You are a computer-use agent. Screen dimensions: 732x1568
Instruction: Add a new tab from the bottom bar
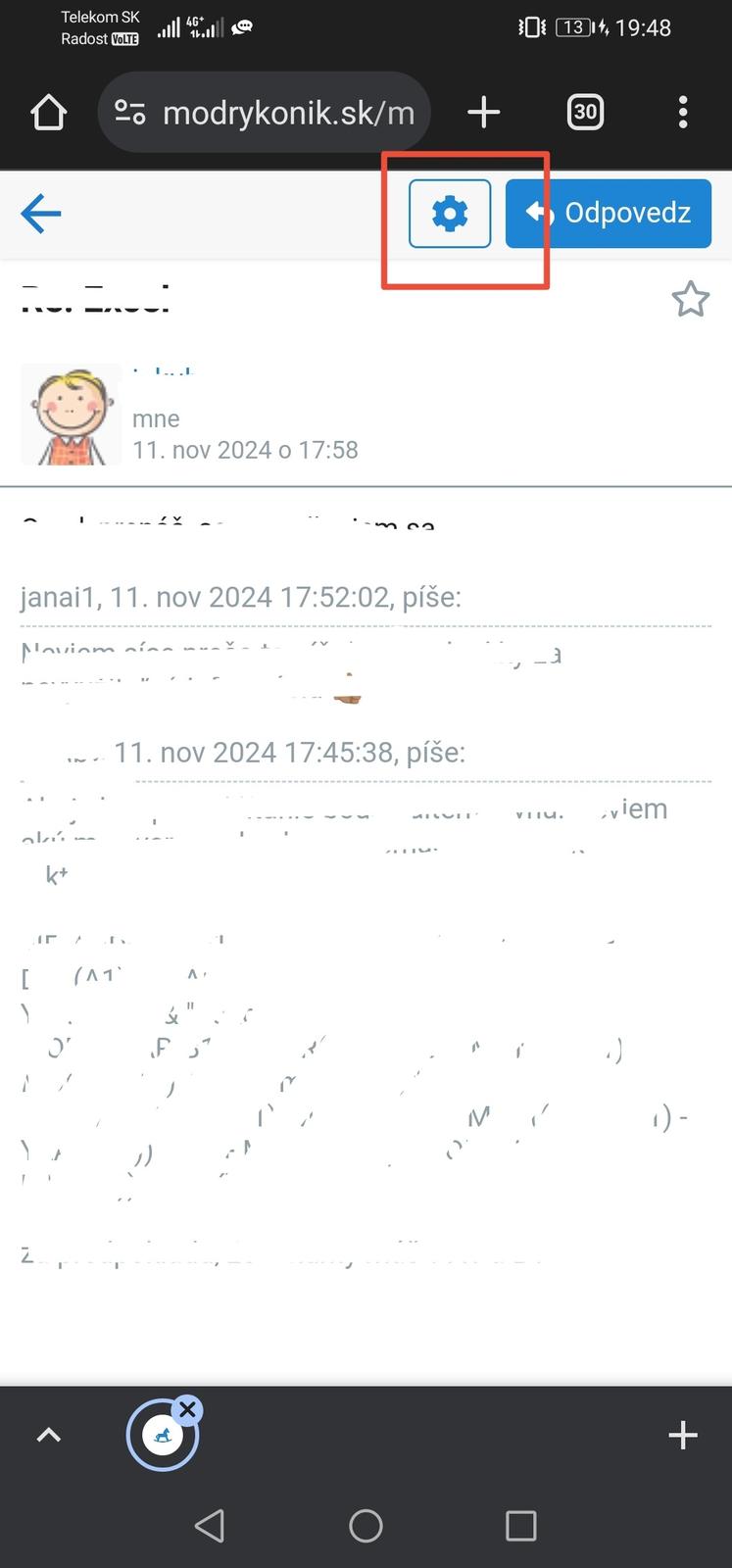click(x=683, y=1436)
